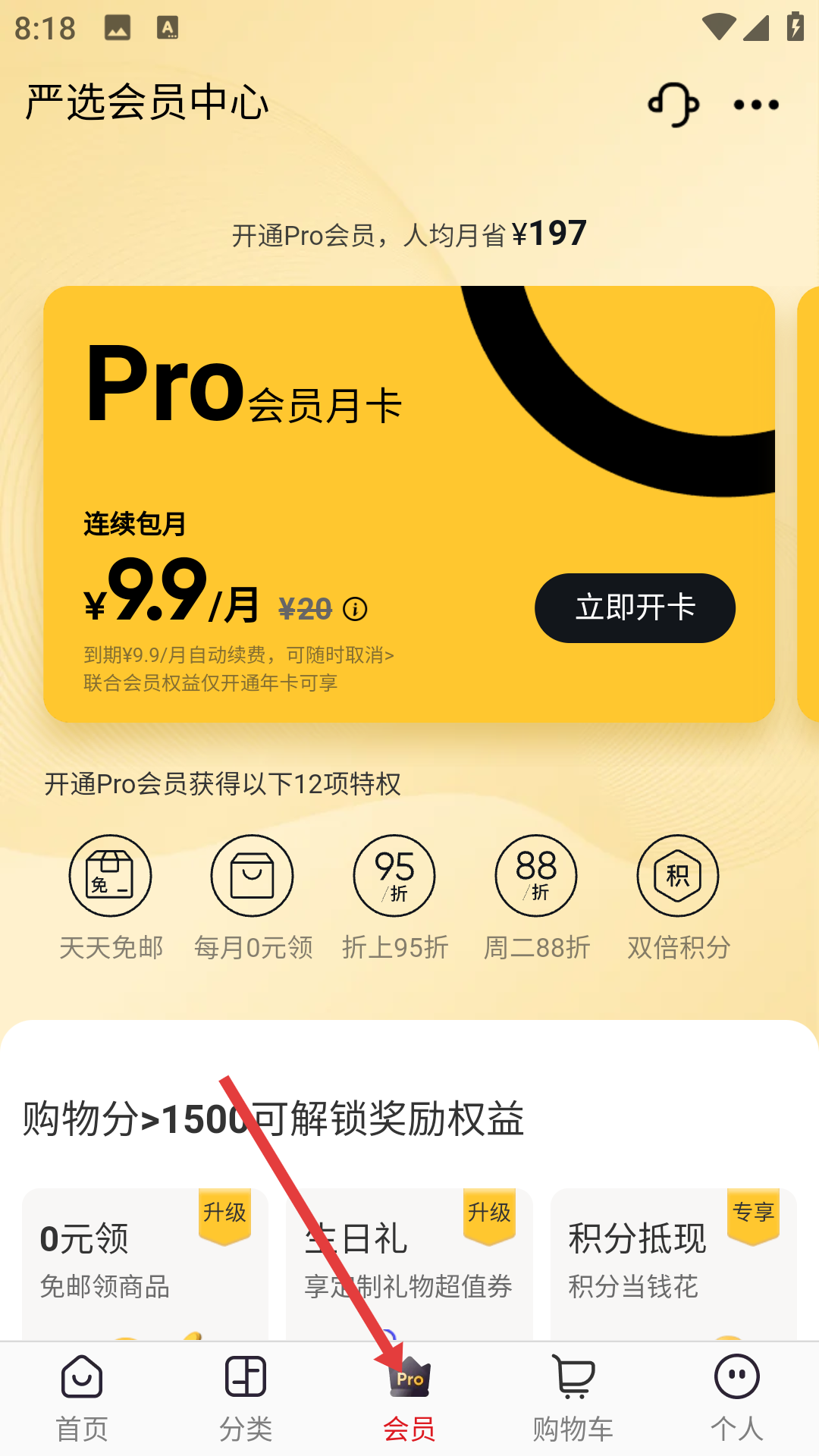The width and height of the screenshot is (819, 1456).
Task: Open the three-dot more options menu
Action: 756,104
